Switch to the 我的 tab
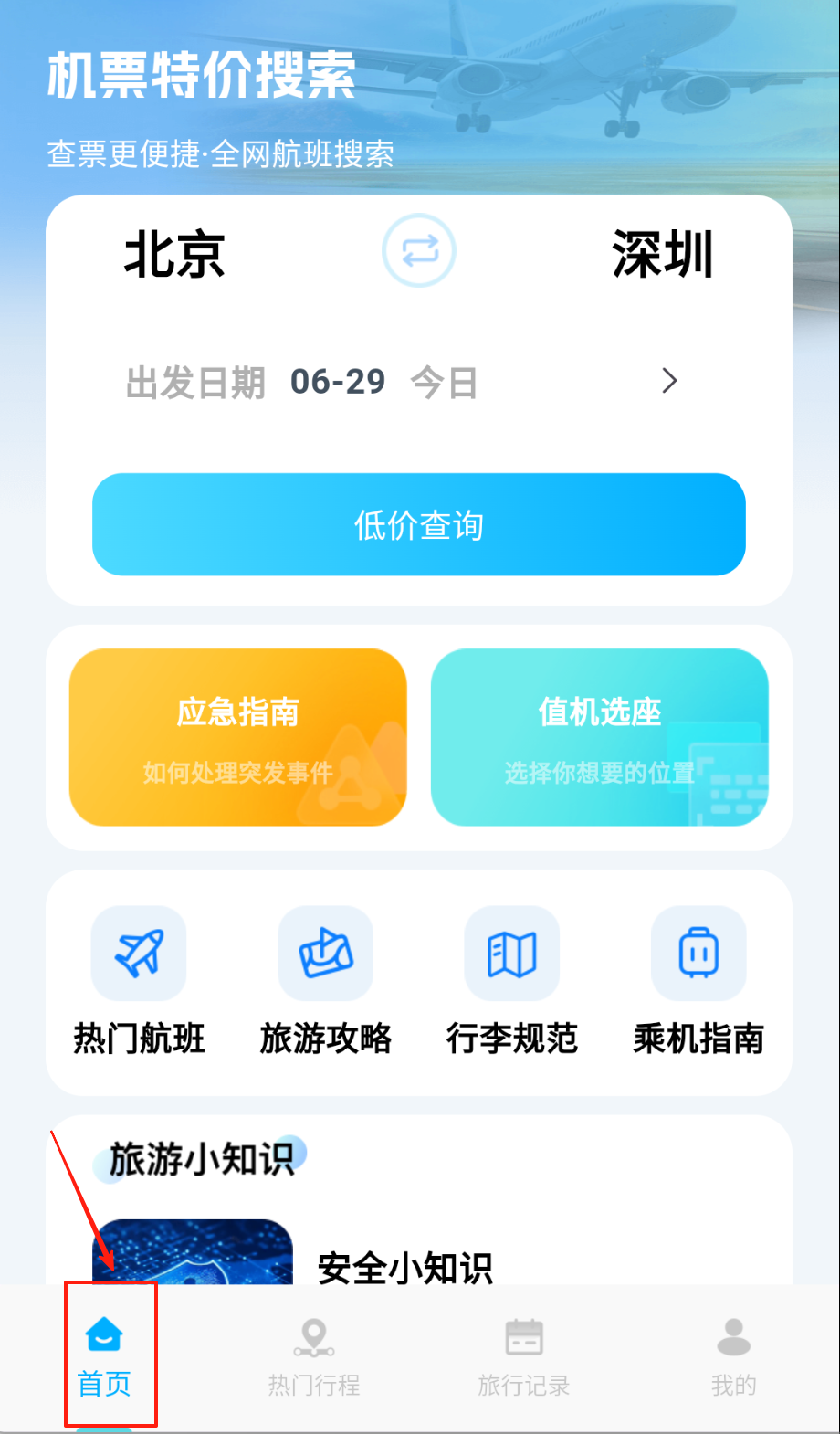 [734, 1357]
